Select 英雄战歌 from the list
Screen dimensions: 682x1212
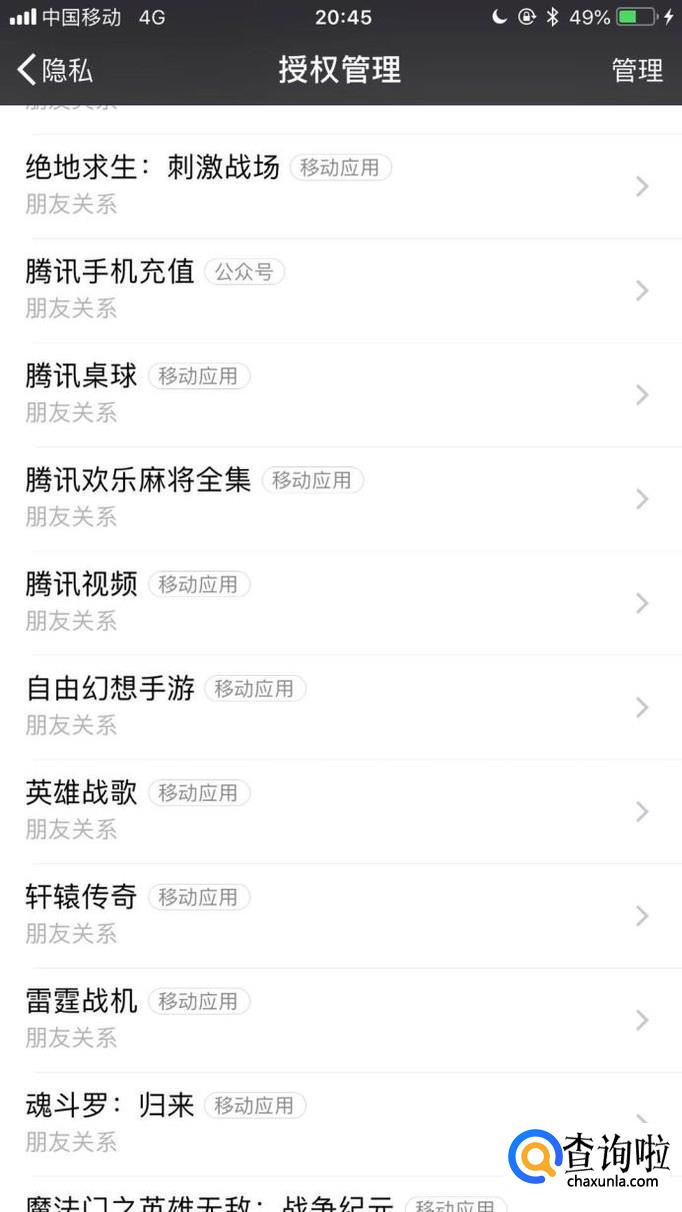coord(340,810)
